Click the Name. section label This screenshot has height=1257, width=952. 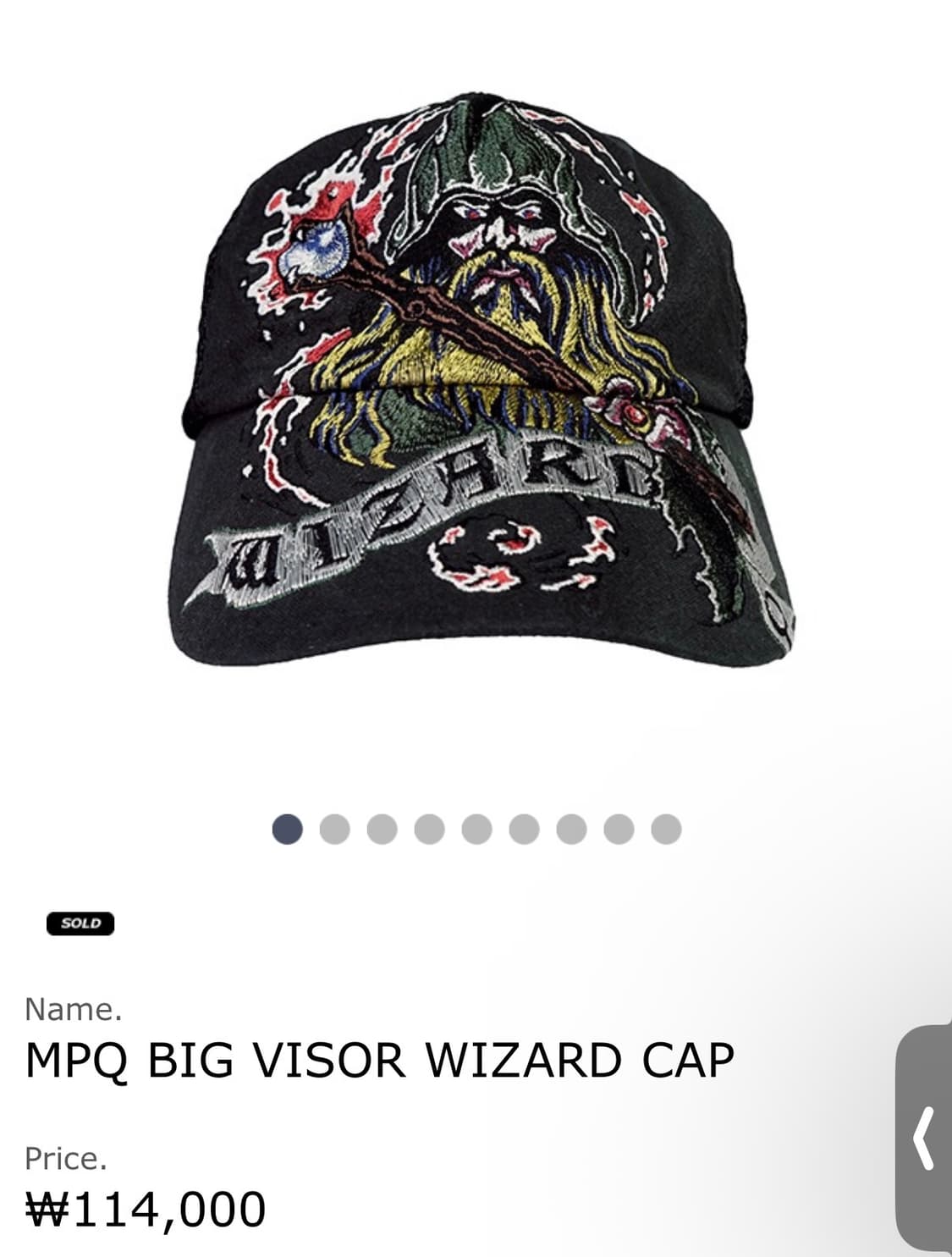(x=74, y=1011)
